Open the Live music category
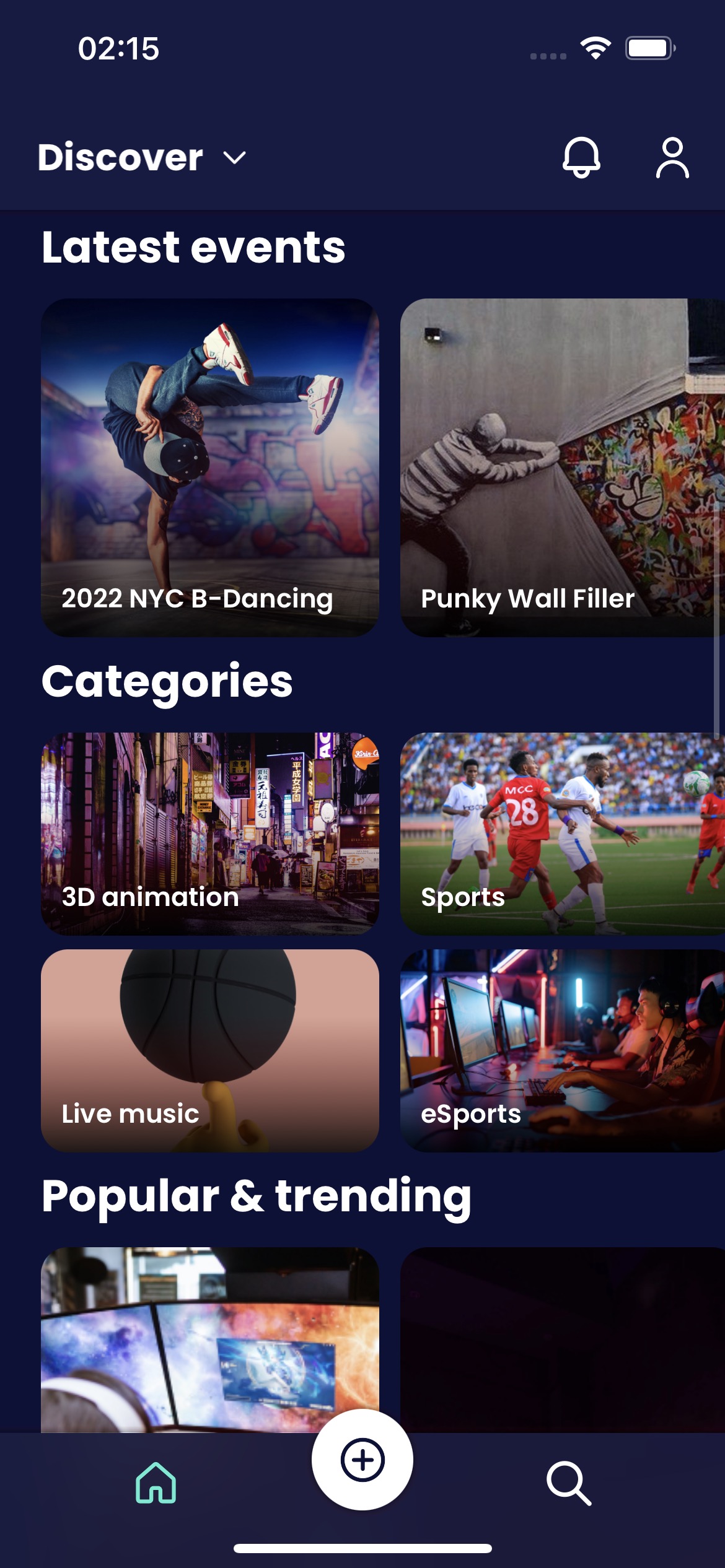The width and height of the screenshot is (725, 1568). coord(209,1050)
